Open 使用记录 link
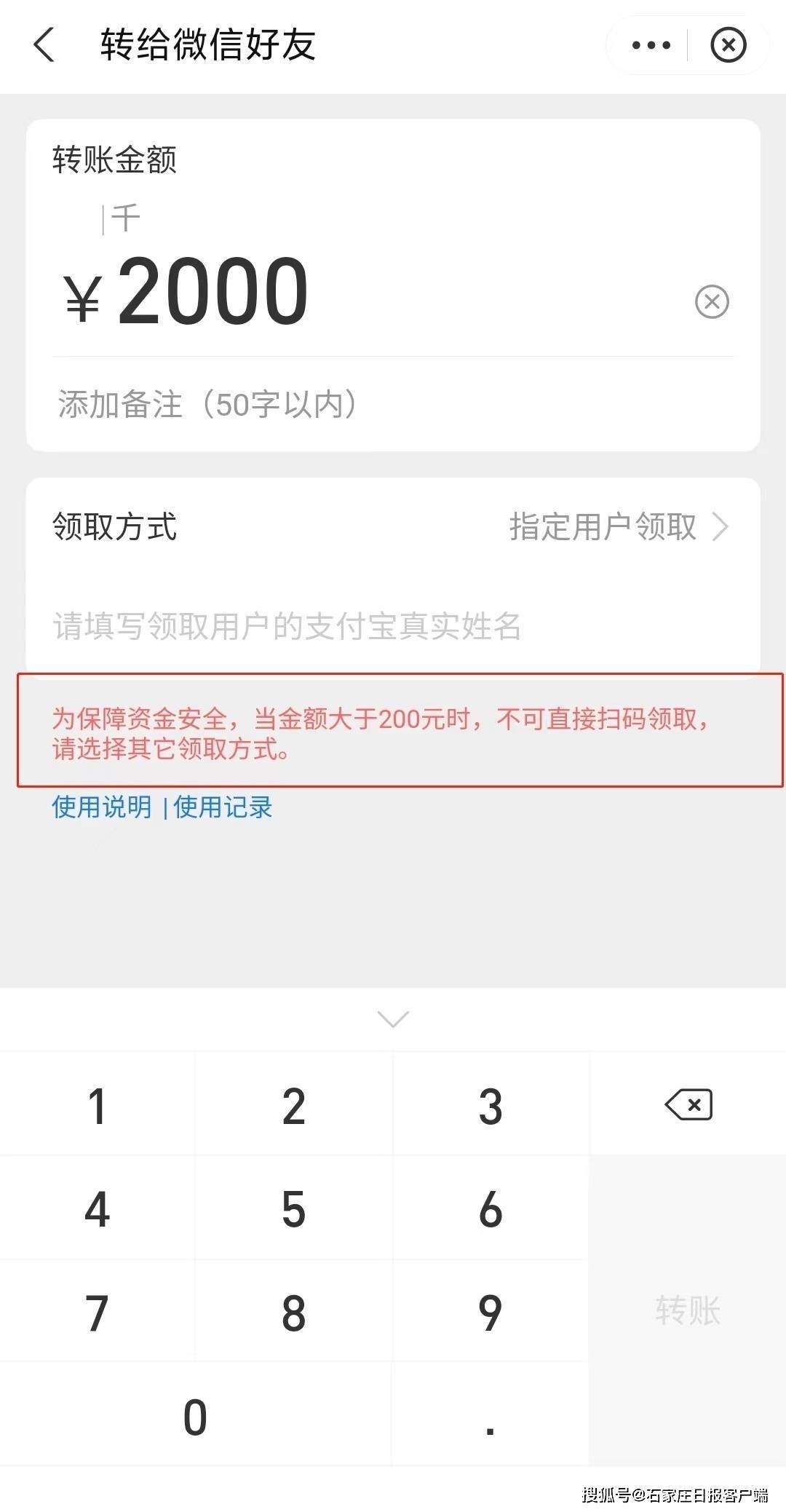 pos(223,807)
